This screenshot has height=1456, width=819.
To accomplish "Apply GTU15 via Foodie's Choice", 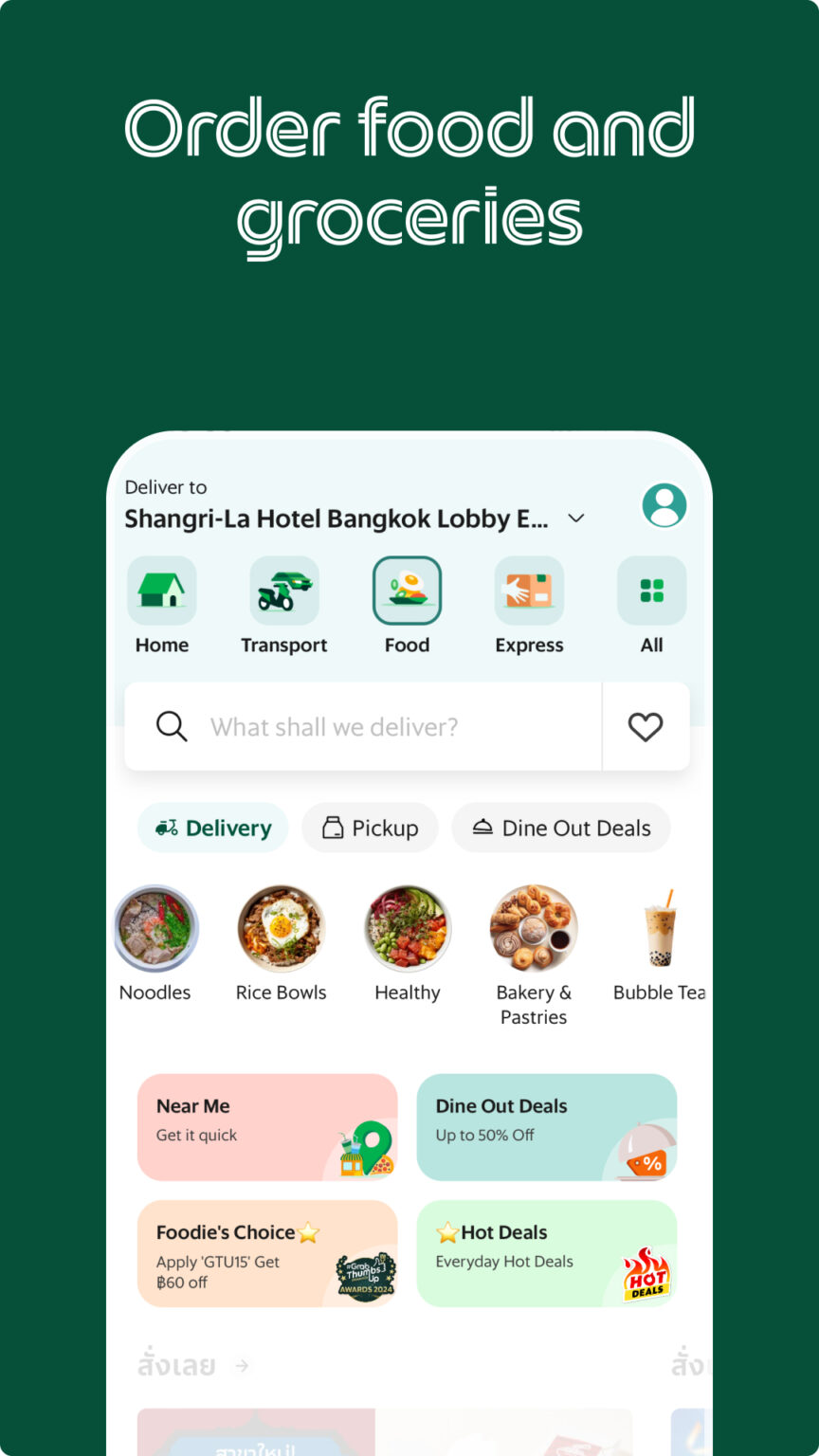I will click(266, 1253).
